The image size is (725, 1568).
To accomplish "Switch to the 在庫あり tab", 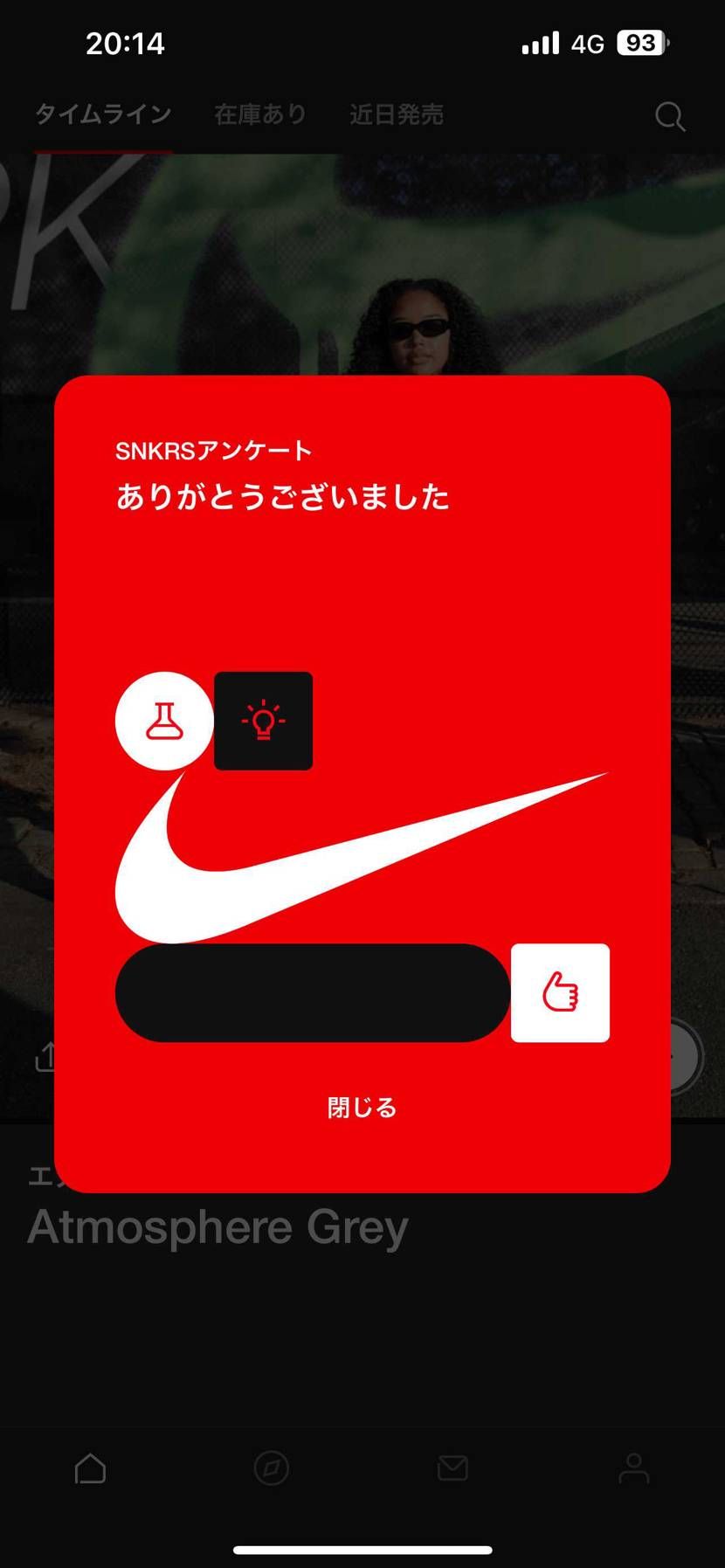I will 258,114.
